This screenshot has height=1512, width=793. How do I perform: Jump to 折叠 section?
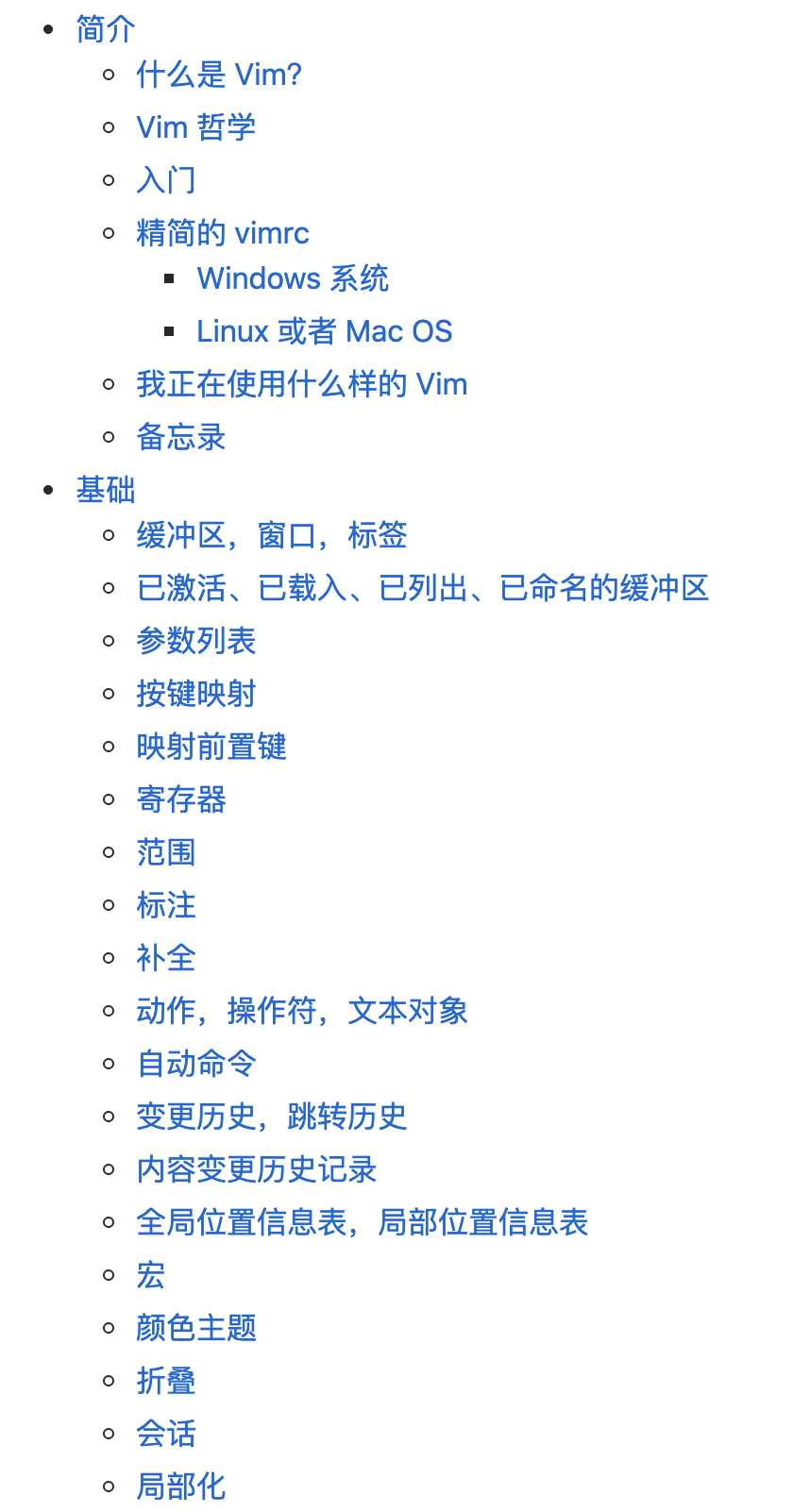coord(165,1381)
